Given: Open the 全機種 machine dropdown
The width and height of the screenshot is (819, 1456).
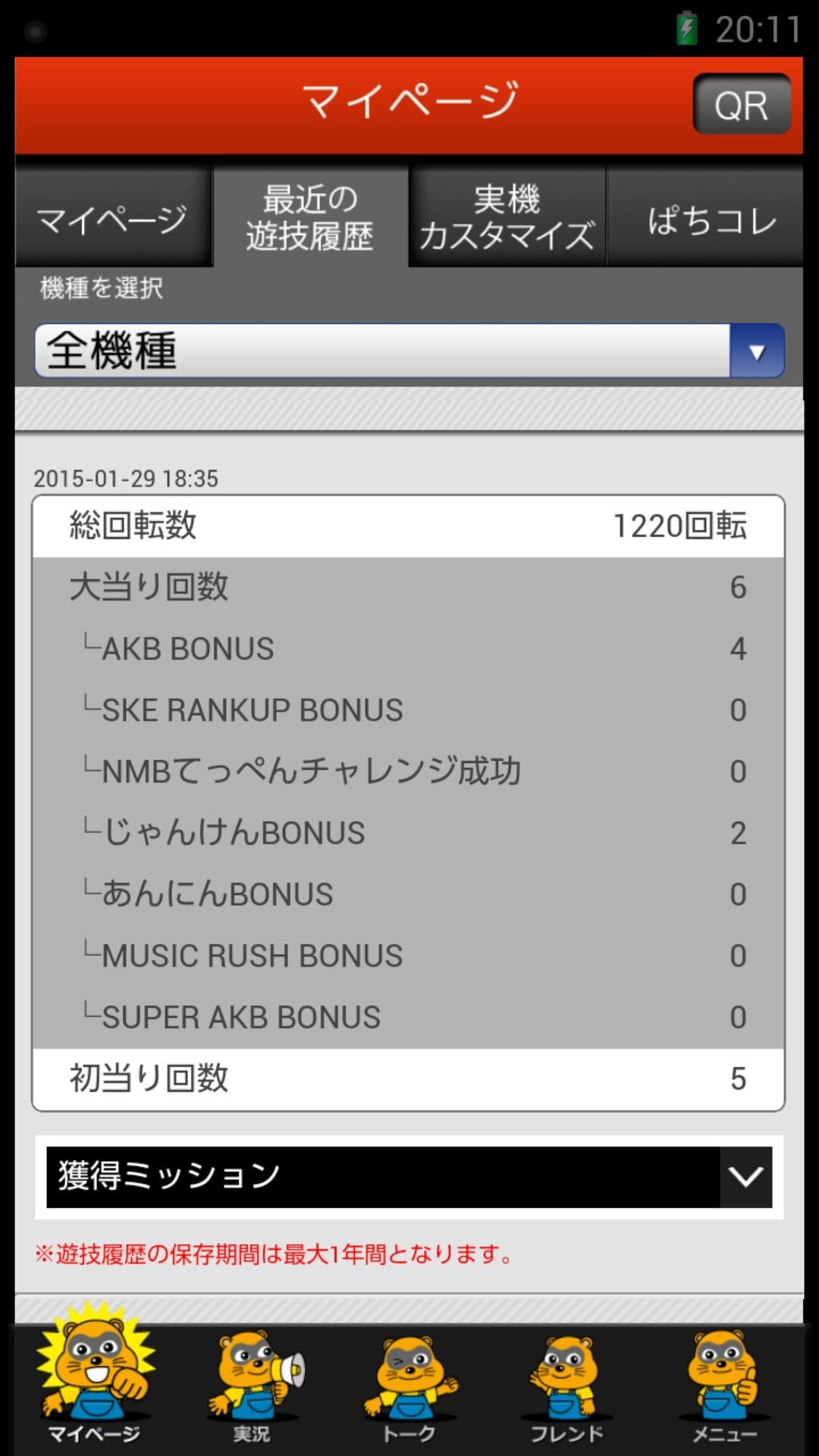Looking at the screenshot, I should click(x=409, y=350).
